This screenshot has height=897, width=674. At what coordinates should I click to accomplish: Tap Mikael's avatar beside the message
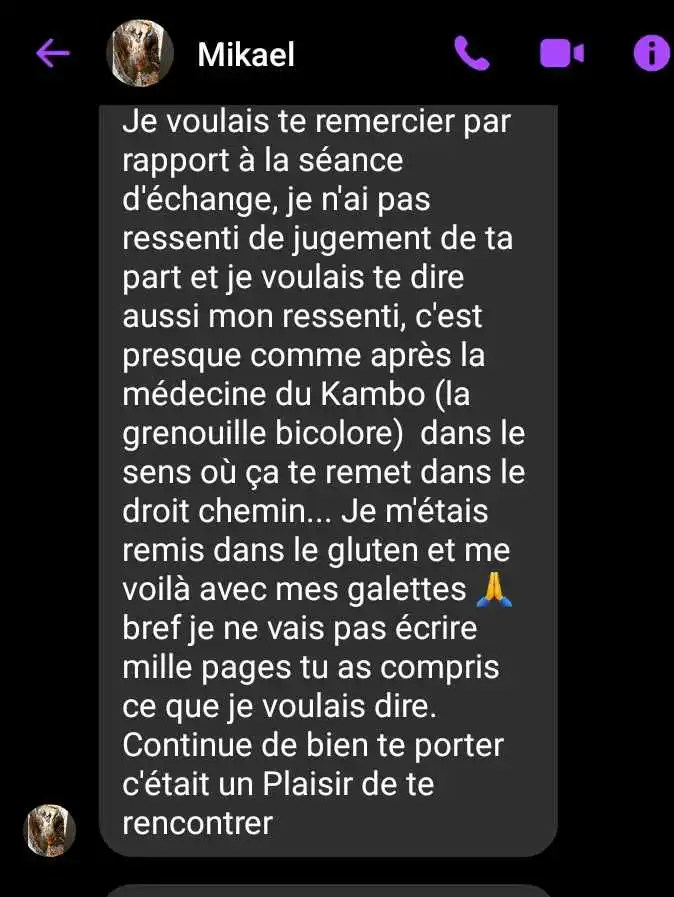50,830
